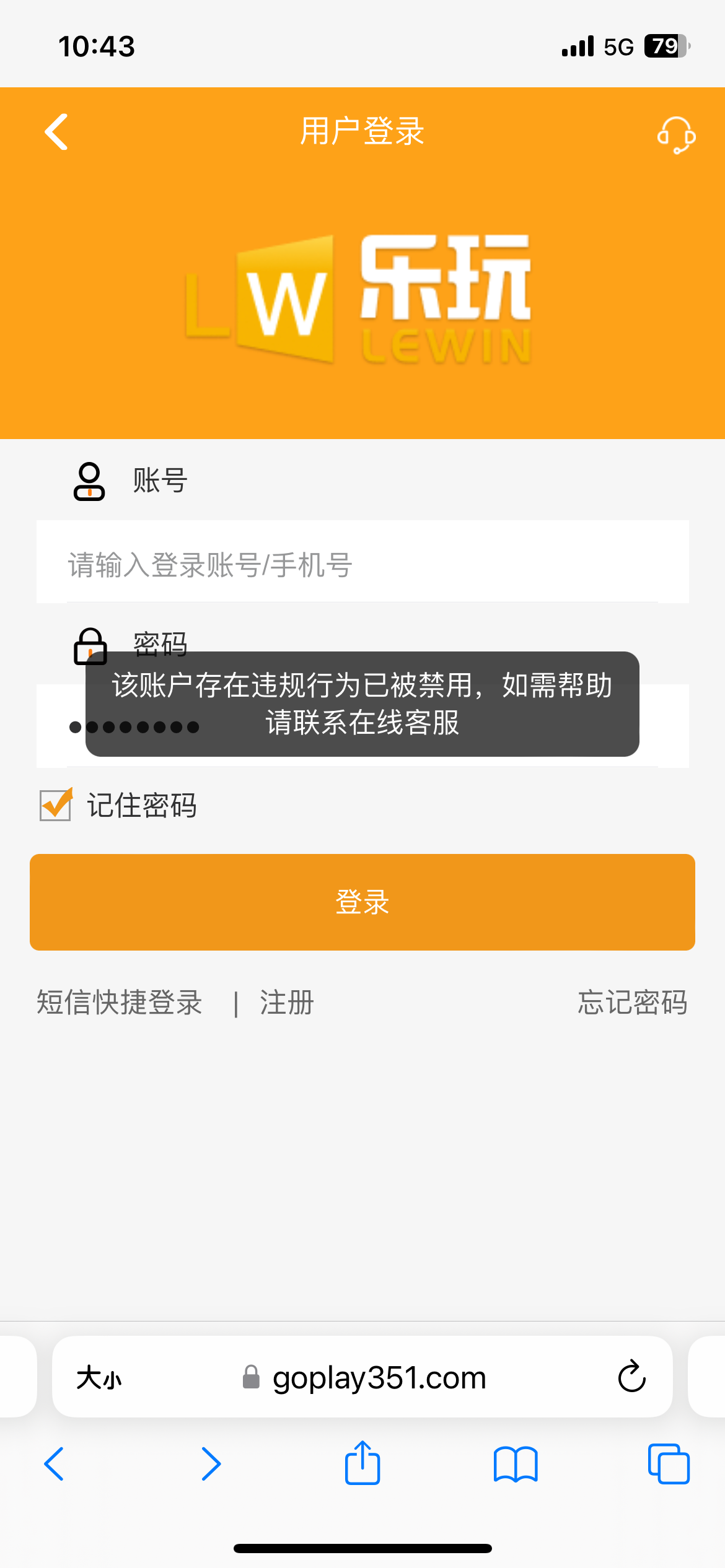
Task: Tap the Share icon in Safari toolbar
Action: tap(362, 1463)
